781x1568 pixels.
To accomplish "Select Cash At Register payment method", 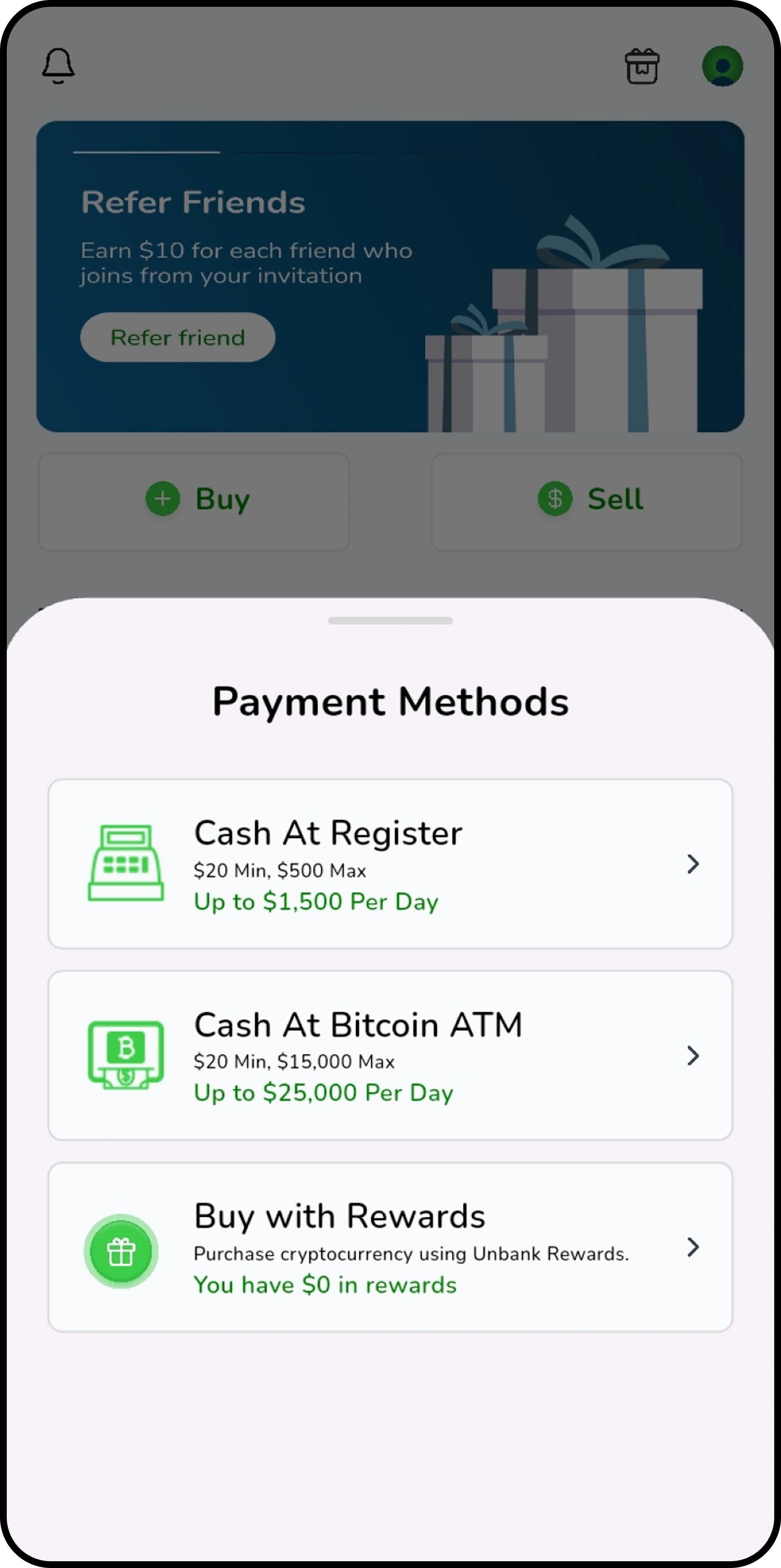I will (389, 863).
